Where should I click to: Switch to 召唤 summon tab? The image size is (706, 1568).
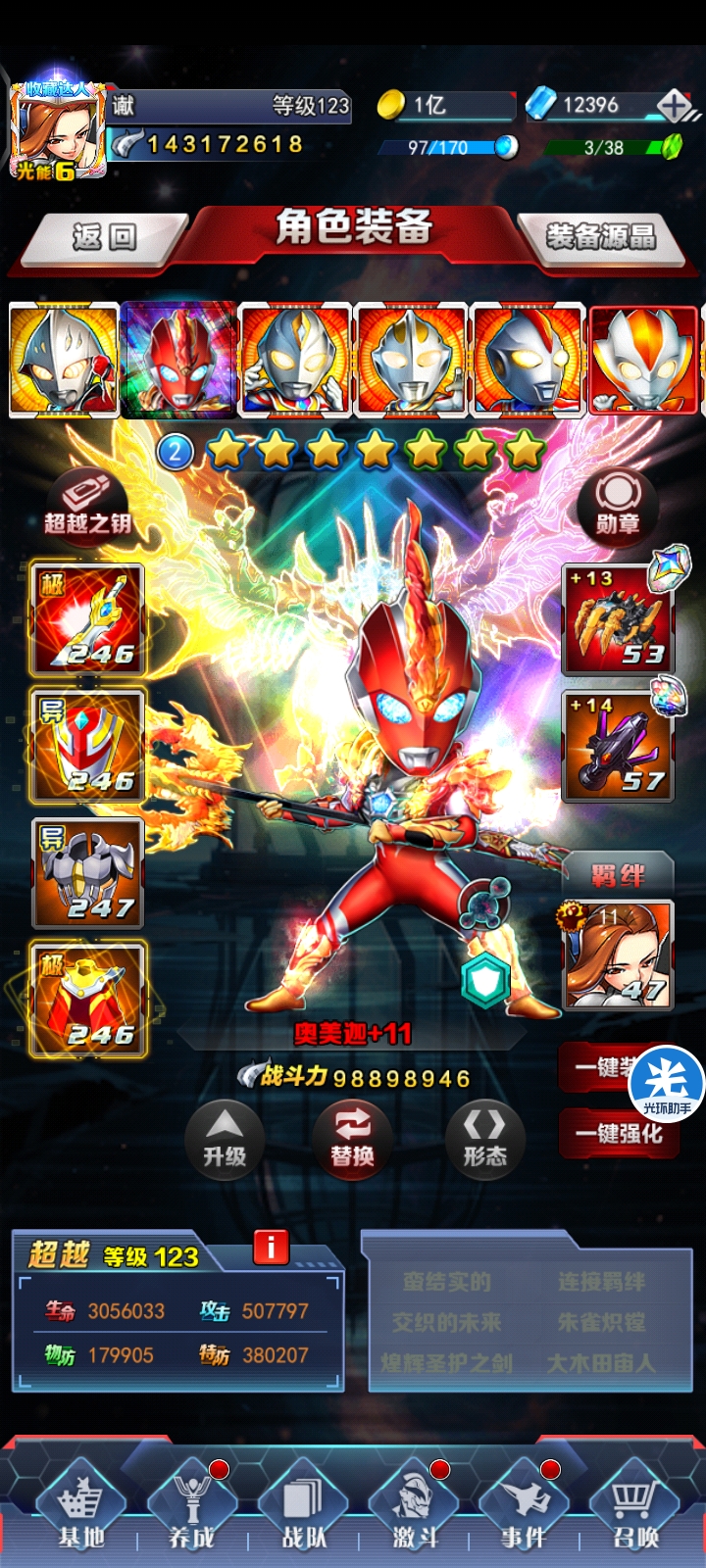634,1509
